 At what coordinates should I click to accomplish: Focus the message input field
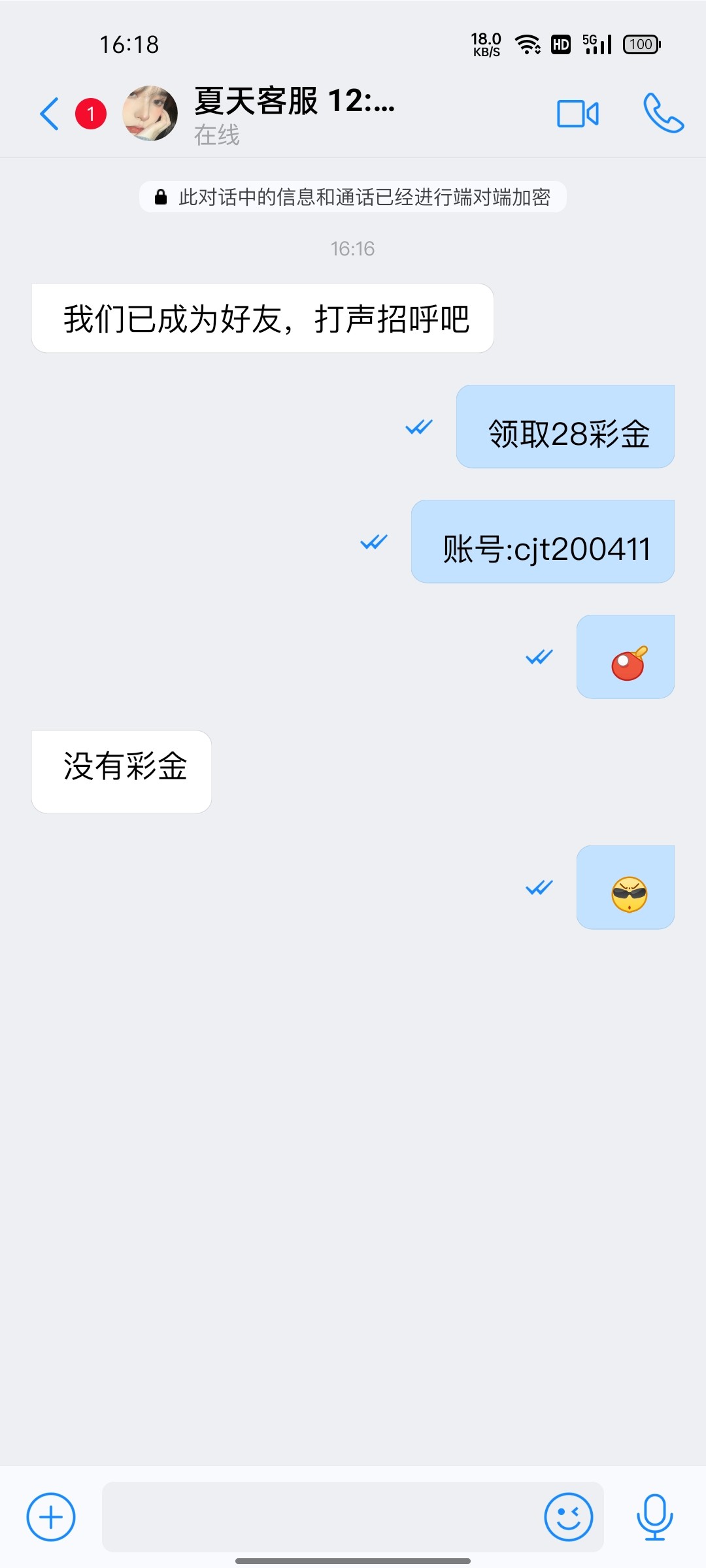[x=320, y=1516]
